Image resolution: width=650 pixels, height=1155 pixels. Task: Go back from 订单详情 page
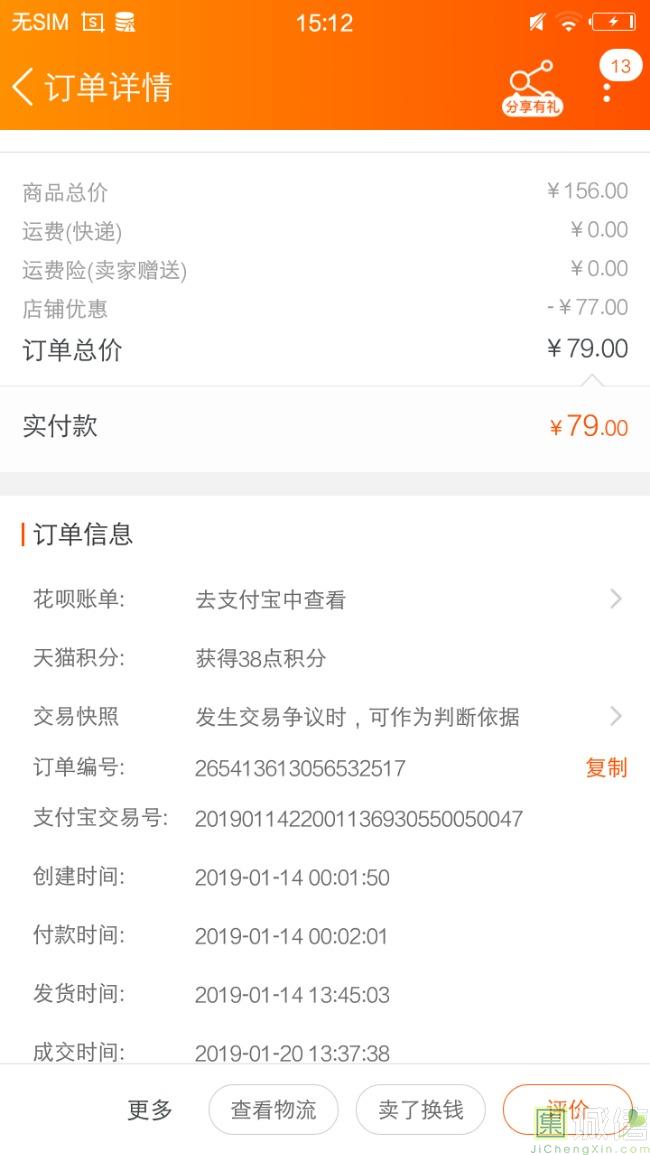point(23,87)
